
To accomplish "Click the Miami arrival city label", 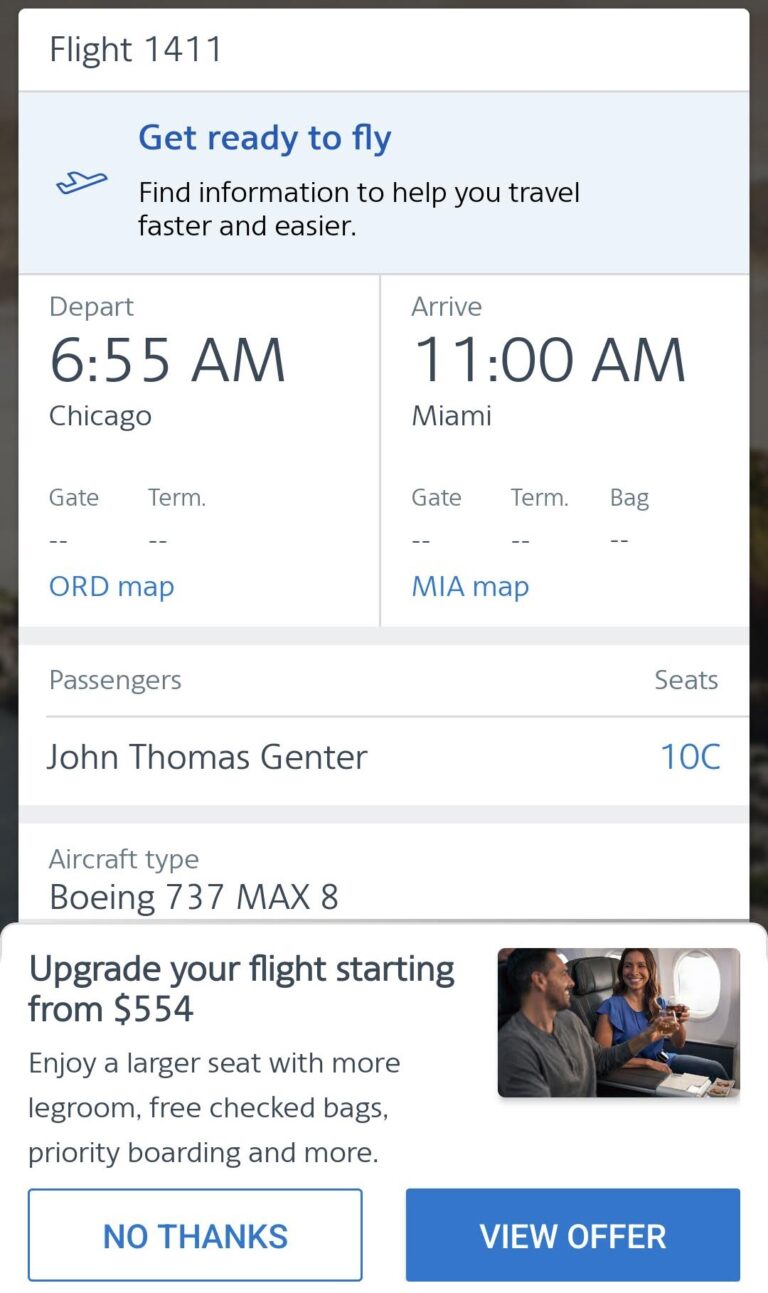I will pyautogui.click(x=451, y=415).
